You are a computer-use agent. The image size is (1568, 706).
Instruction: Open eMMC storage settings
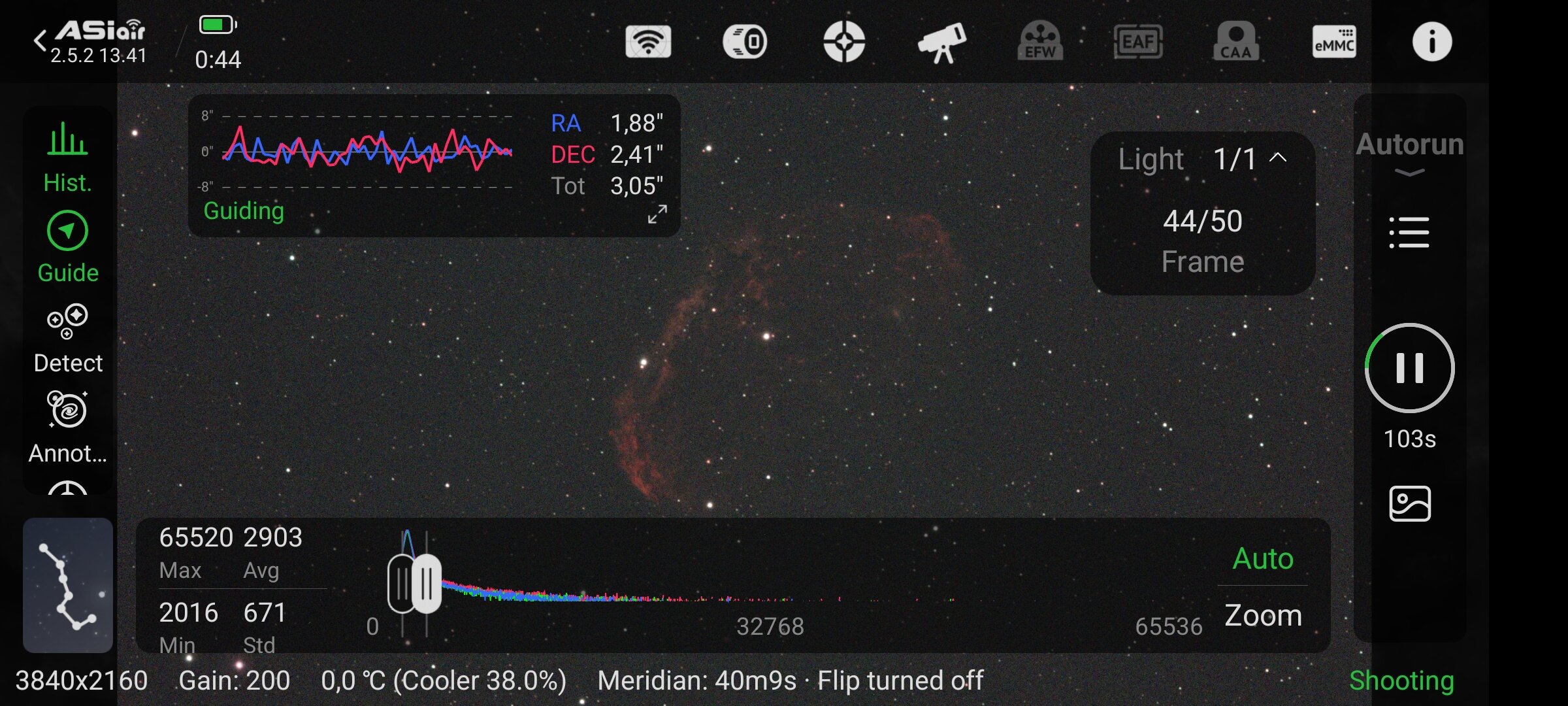pos(1333,42)
